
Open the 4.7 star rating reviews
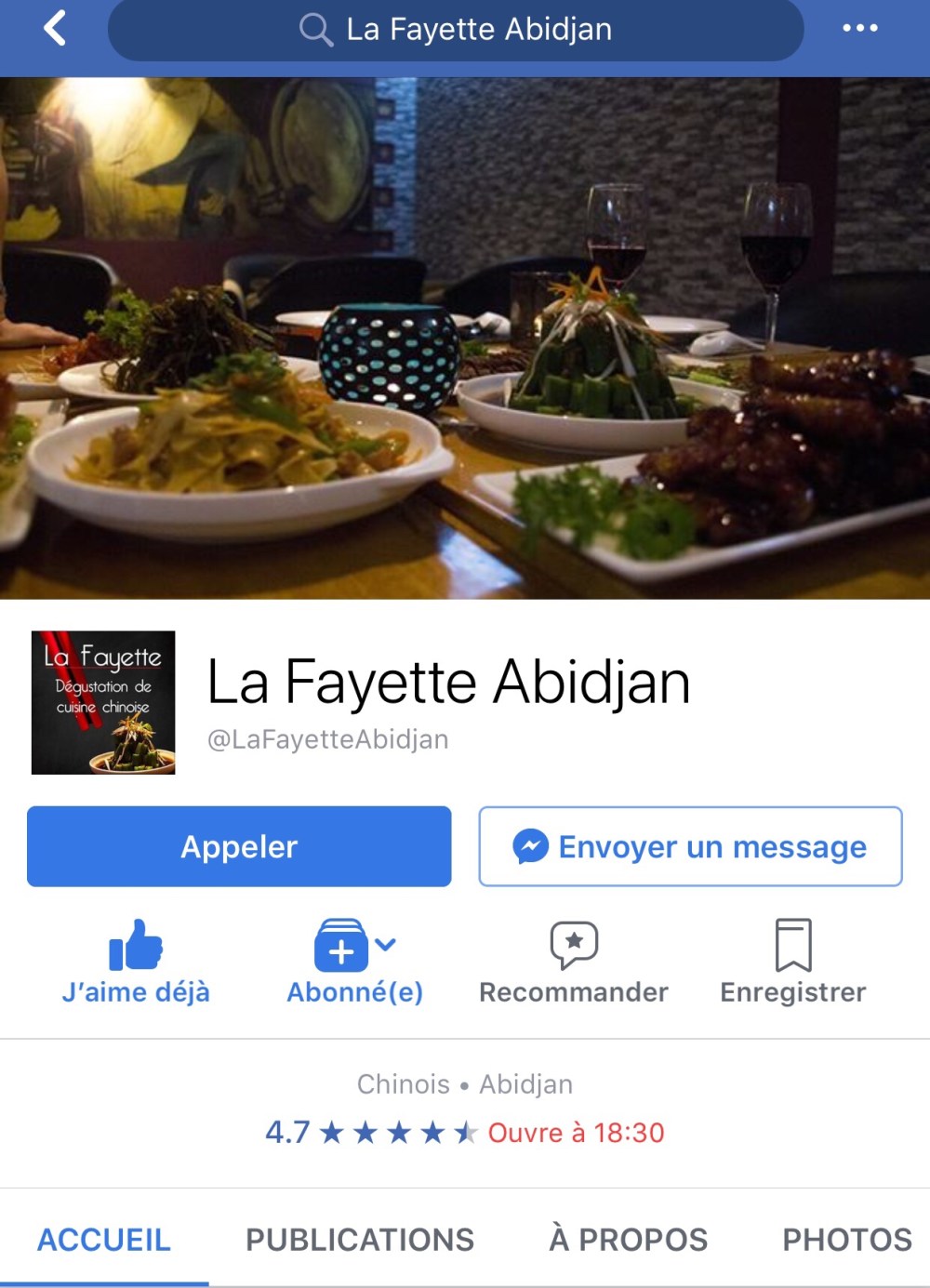[370, 1133]
